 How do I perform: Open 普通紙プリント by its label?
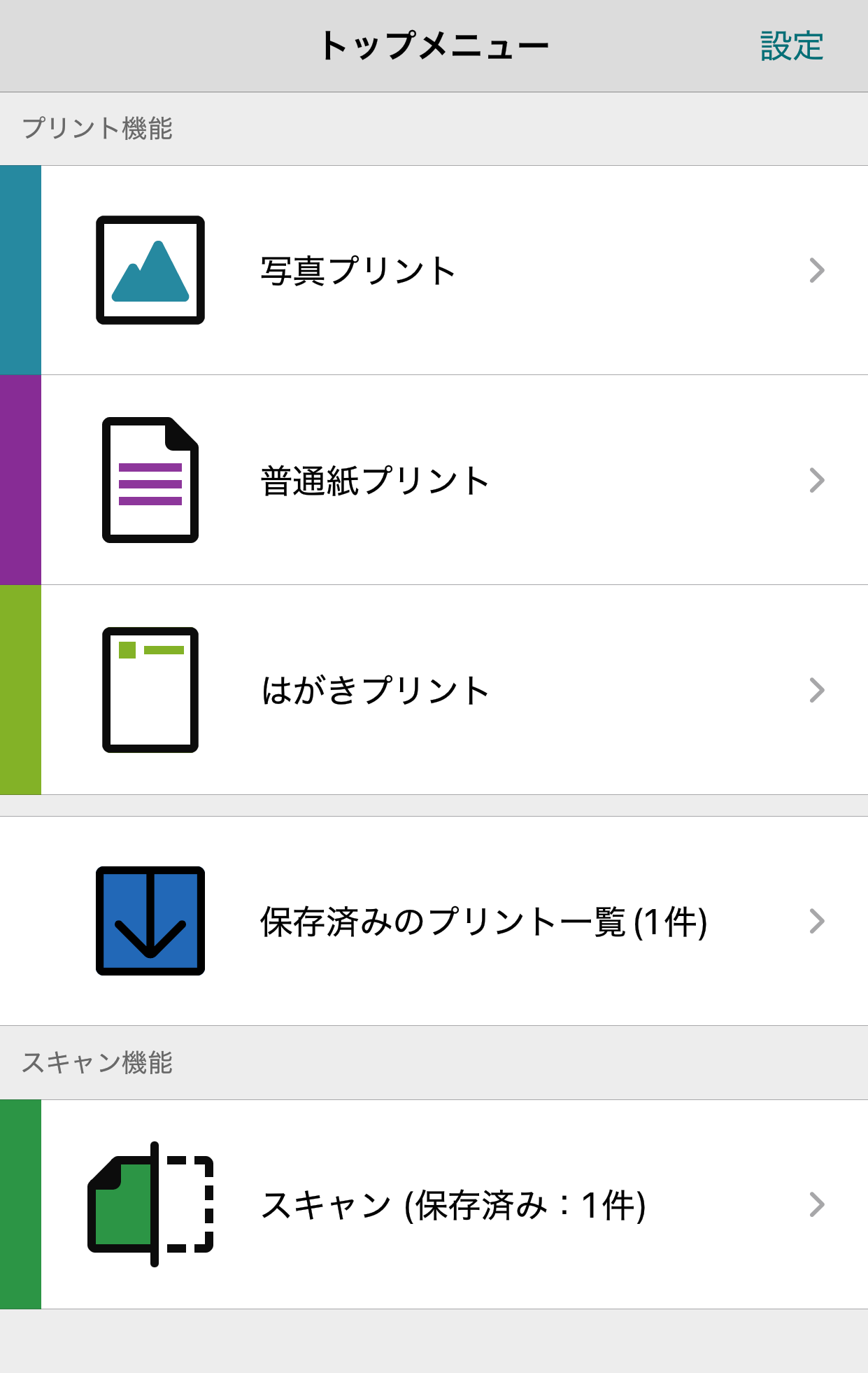374,480
